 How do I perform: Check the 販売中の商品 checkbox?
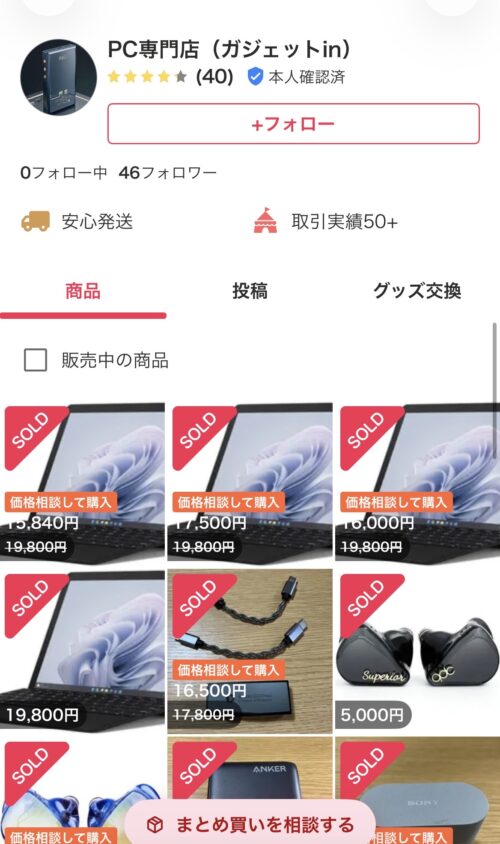click(x=36, y=360)
